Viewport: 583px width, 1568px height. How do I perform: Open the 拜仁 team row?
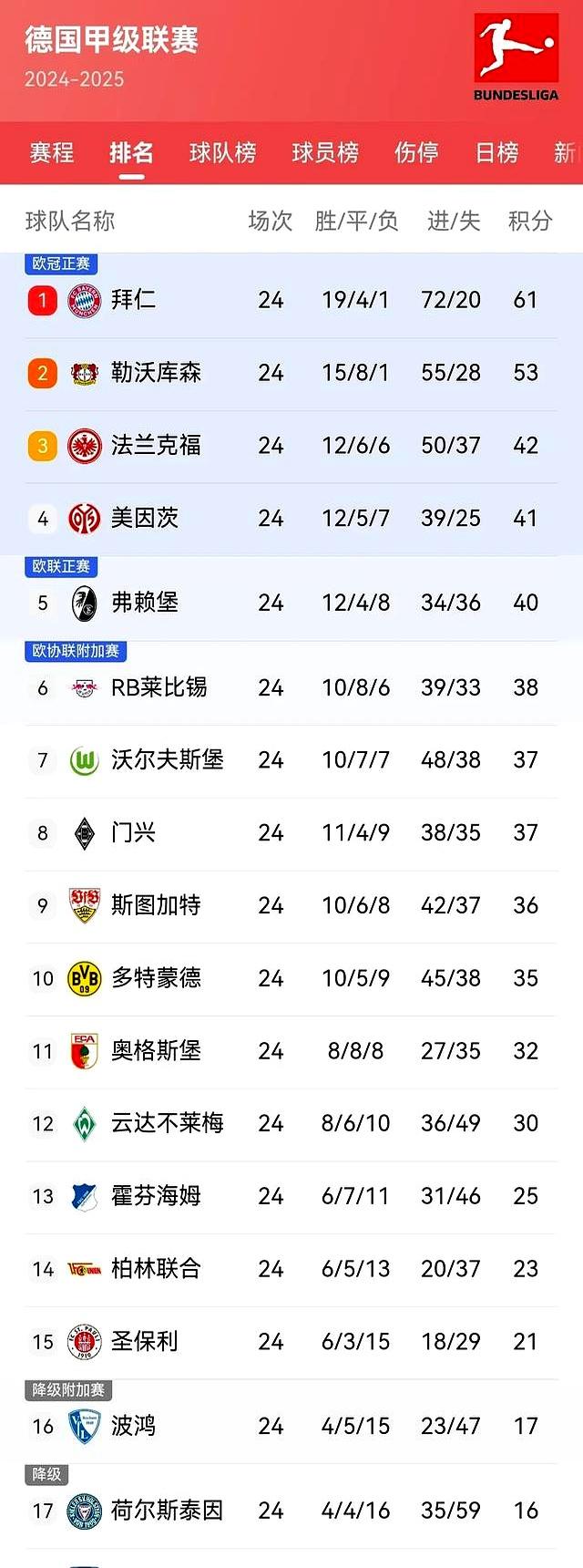coord(133,300)
